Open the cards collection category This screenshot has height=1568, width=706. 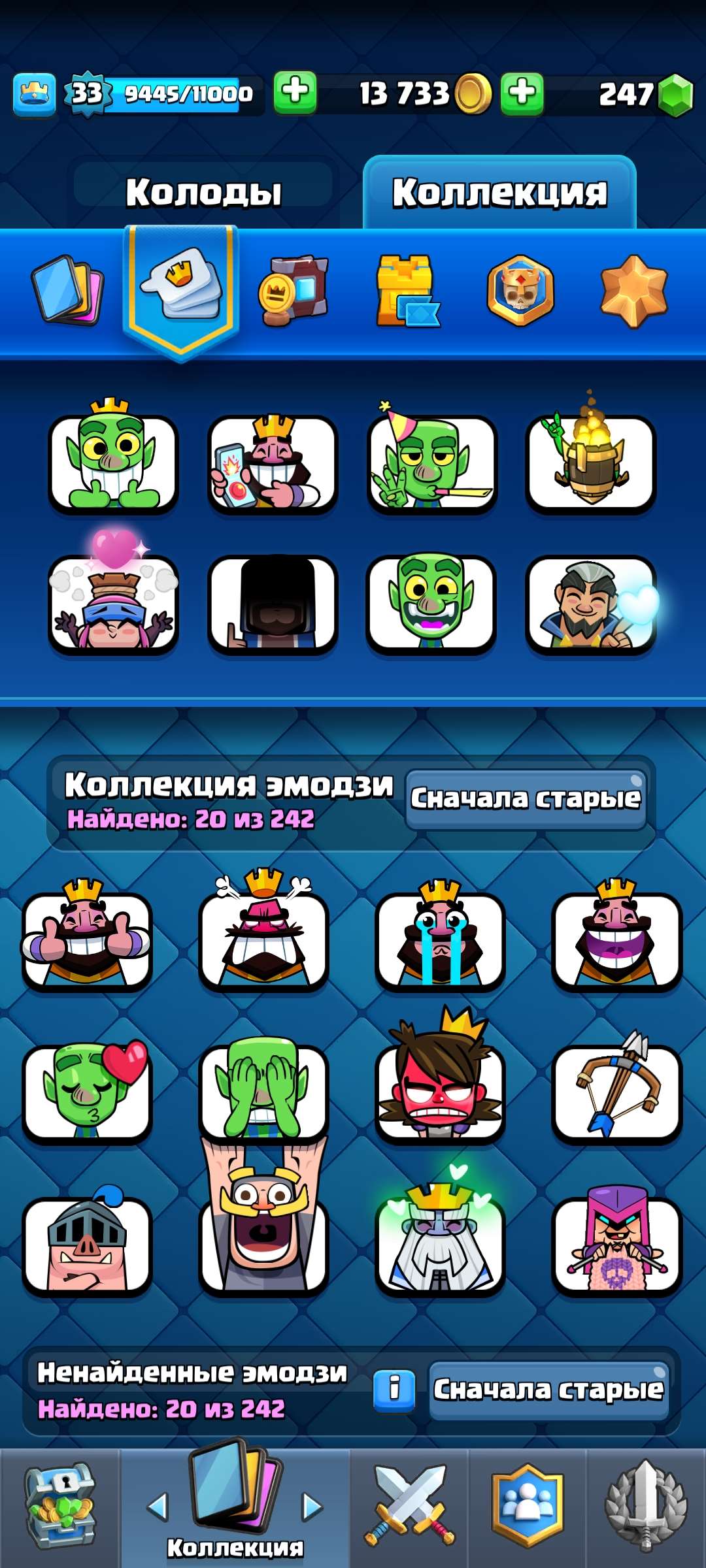[67, 290]
